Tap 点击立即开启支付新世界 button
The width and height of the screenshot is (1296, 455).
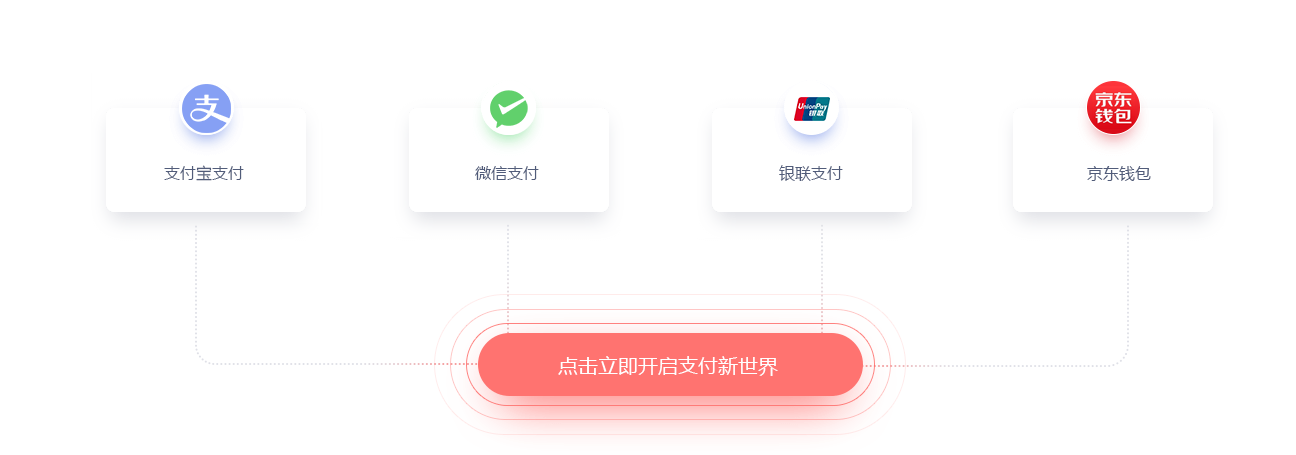[669, 366]
